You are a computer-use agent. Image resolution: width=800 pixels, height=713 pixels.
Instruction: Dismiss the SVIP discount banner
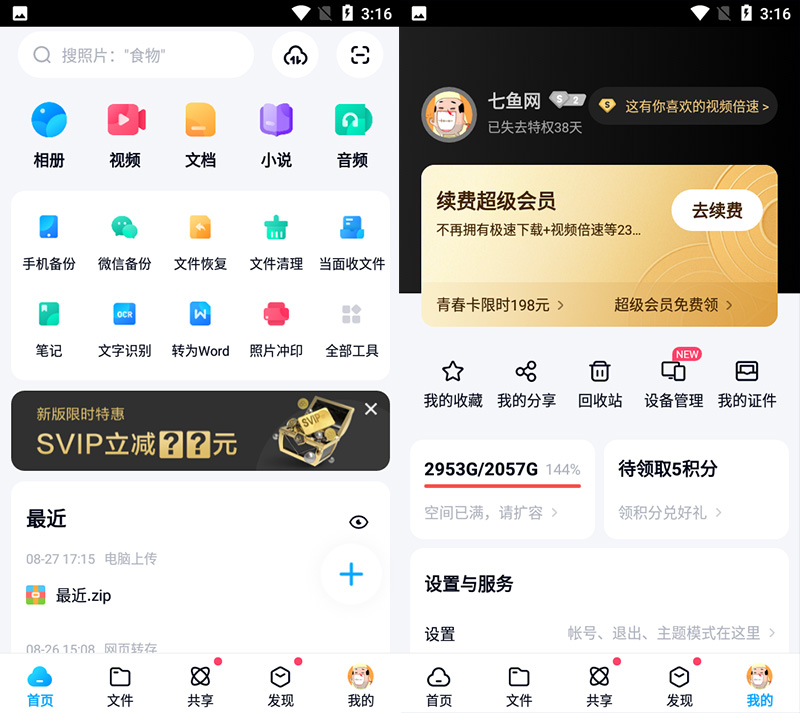pyautogui.click(x=371, y=409)
